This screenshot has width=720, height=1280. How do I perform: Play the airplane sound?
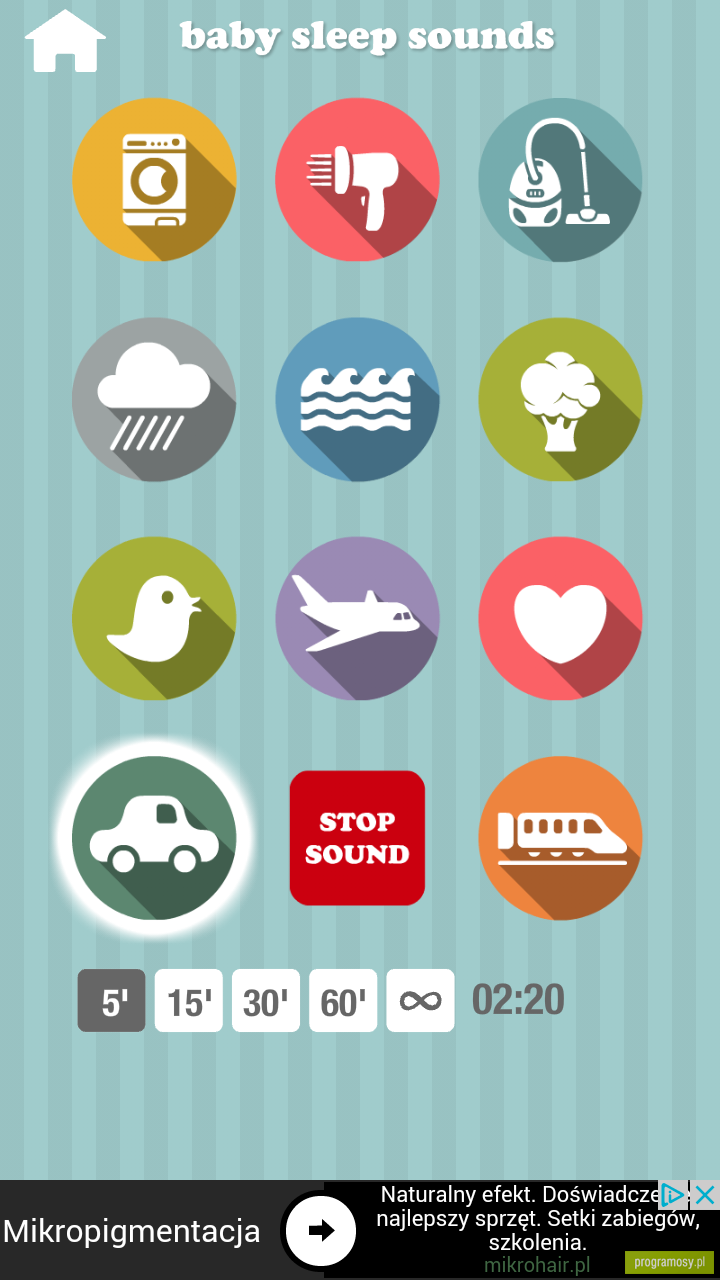point(357,618)
